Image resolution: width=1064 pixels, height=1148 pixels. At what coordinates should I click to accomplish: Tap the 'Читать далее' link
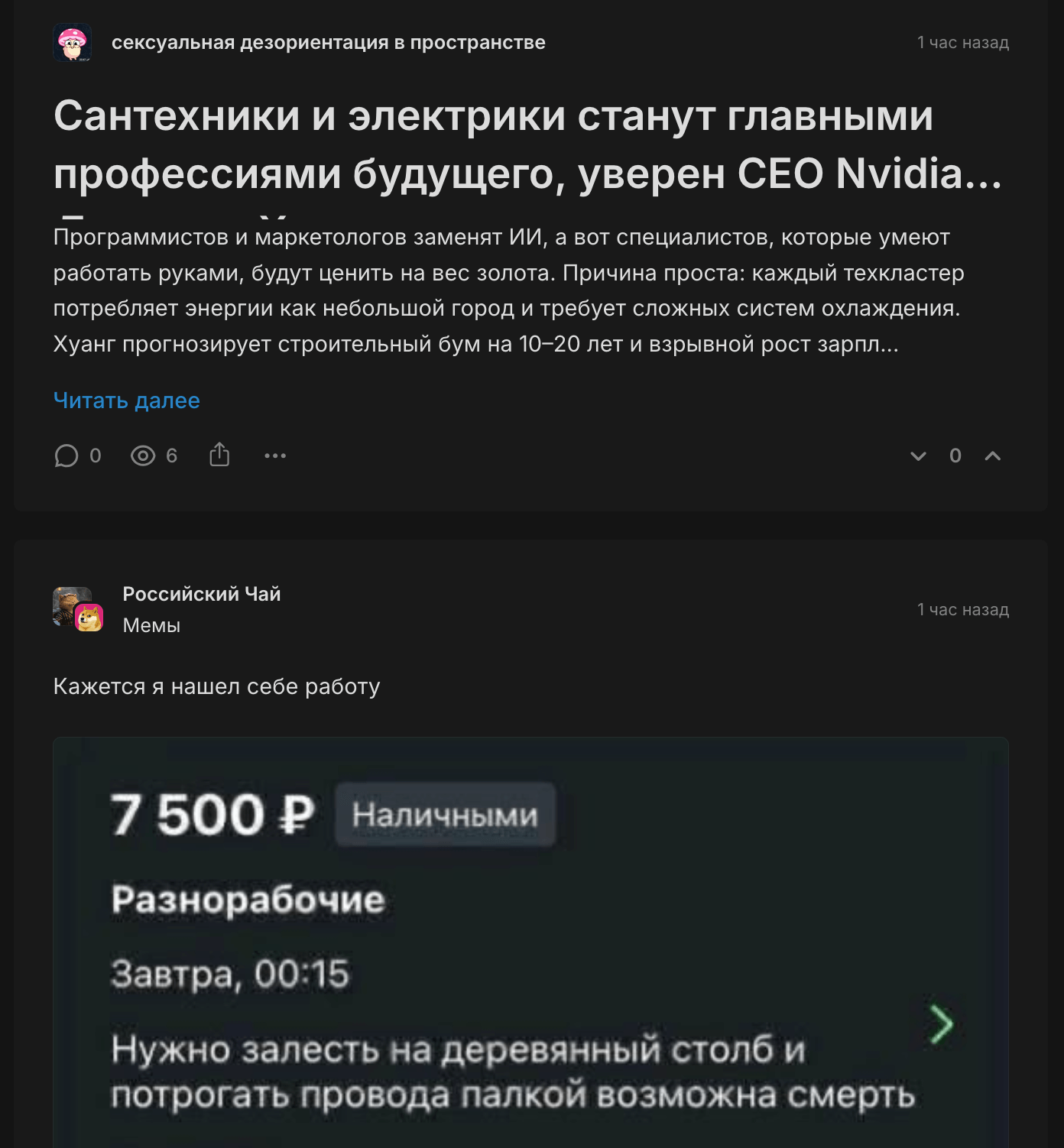click(127, 401)
